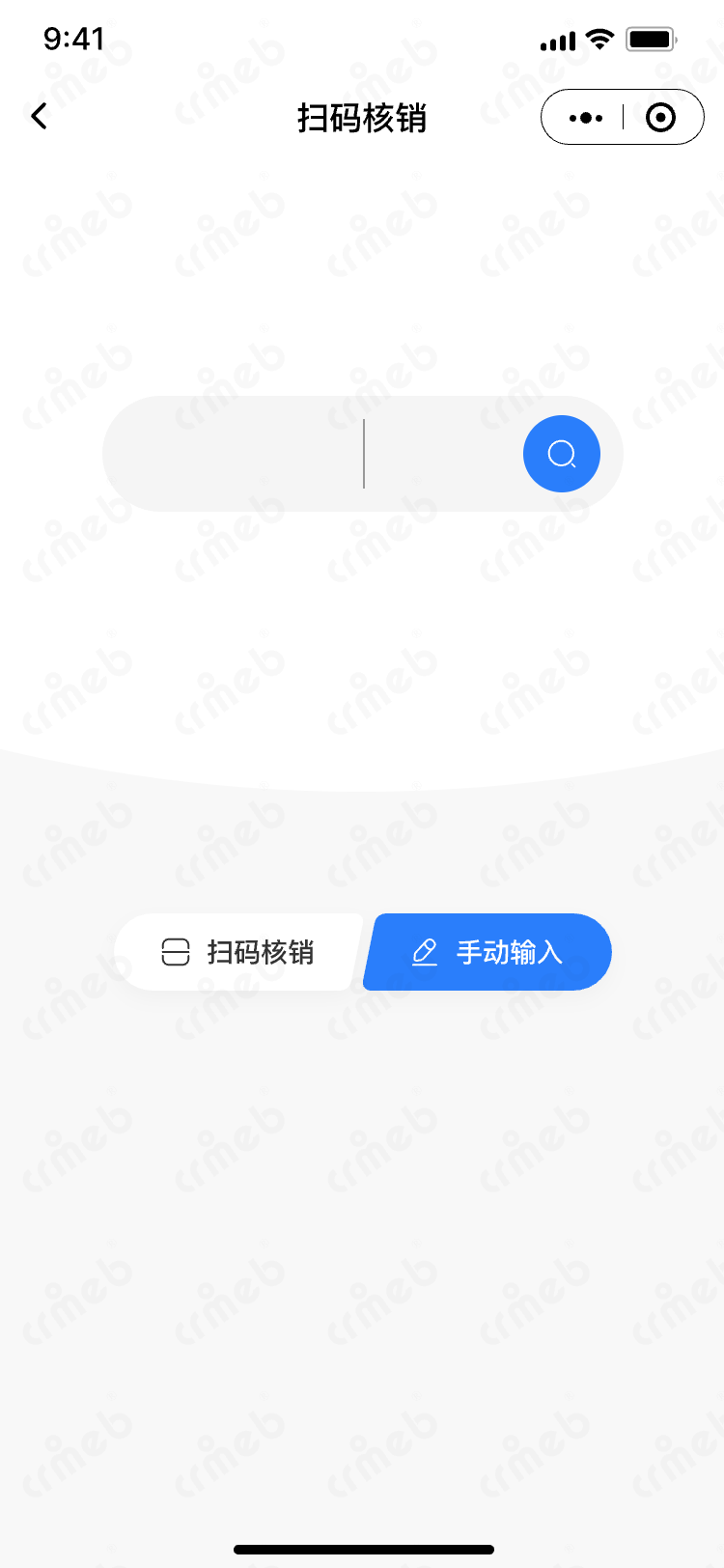The width and height of the screenshot is (724, 1568).
Task: Open the mini program more-options menu
Action: 586,118
